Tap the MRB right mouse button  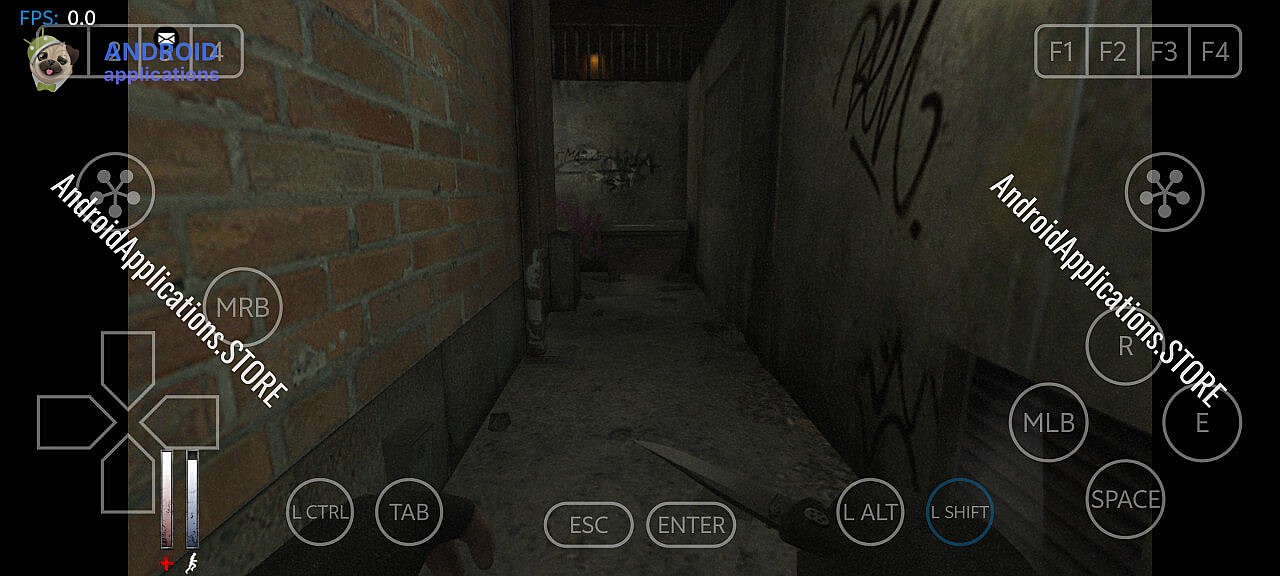(x=243, y=307)
